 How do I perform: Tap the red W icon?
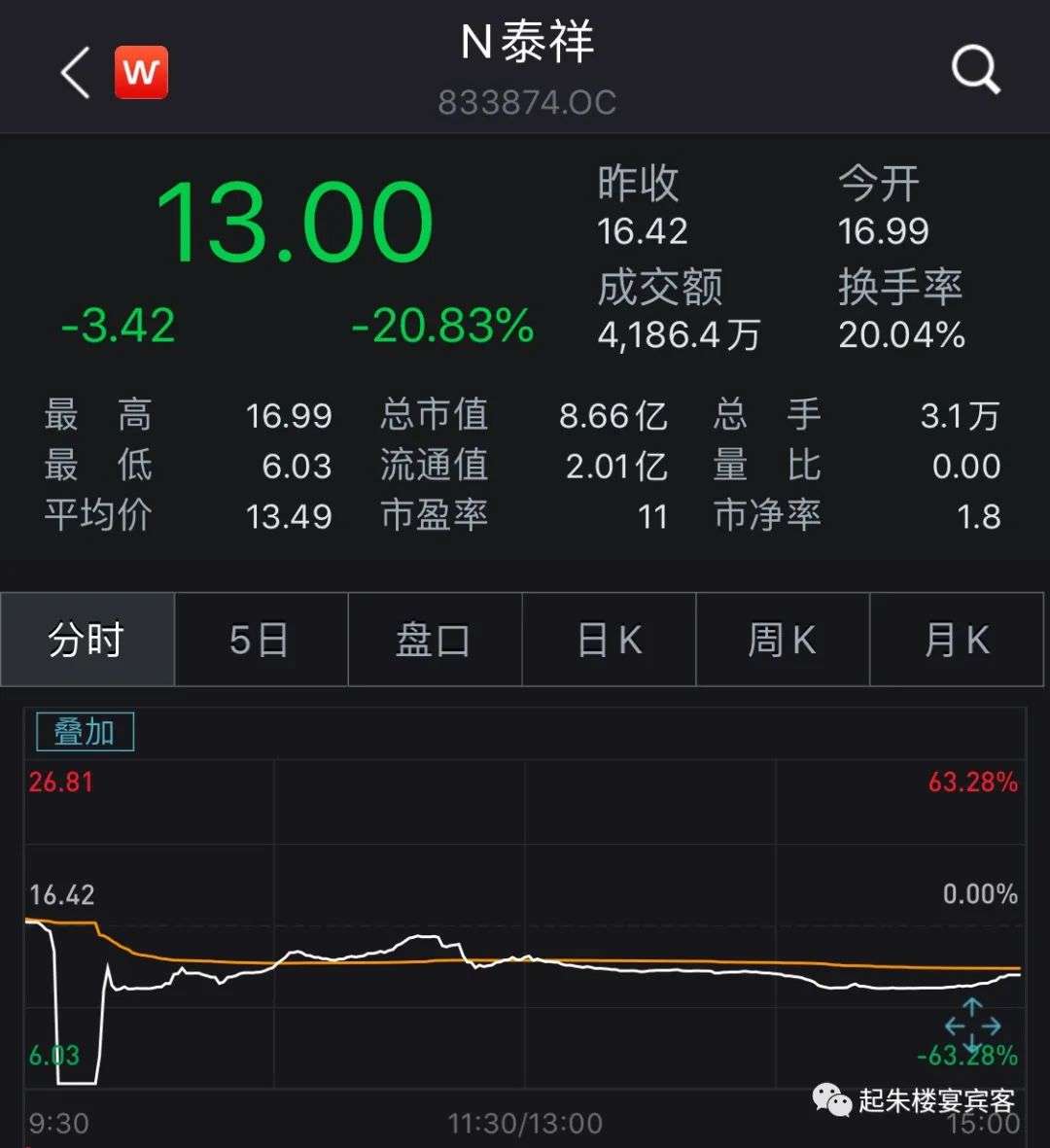tap(141, 73)
